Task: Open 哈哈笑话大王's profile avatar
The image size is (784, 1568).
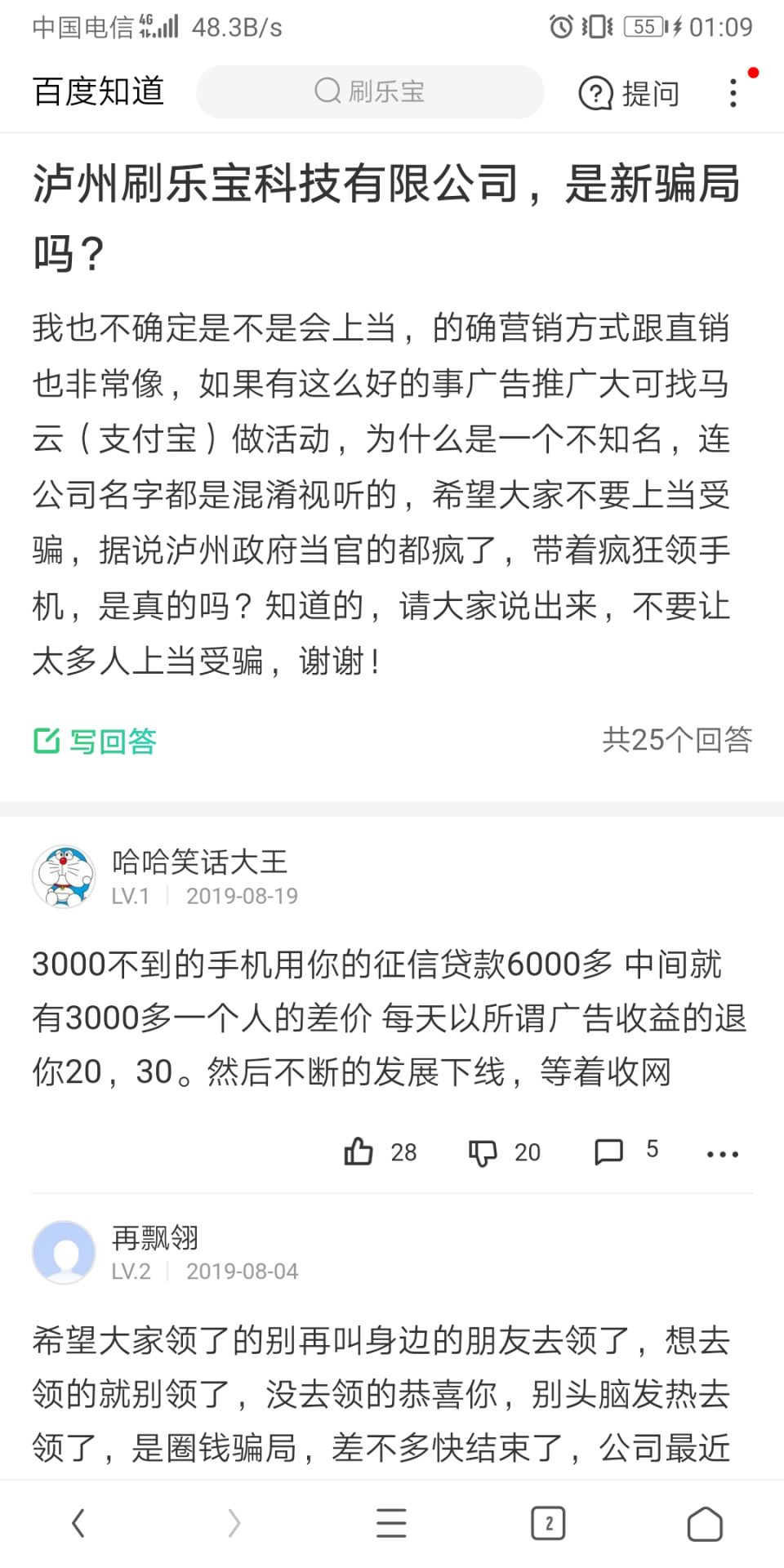Action: [x=64, y=876]
